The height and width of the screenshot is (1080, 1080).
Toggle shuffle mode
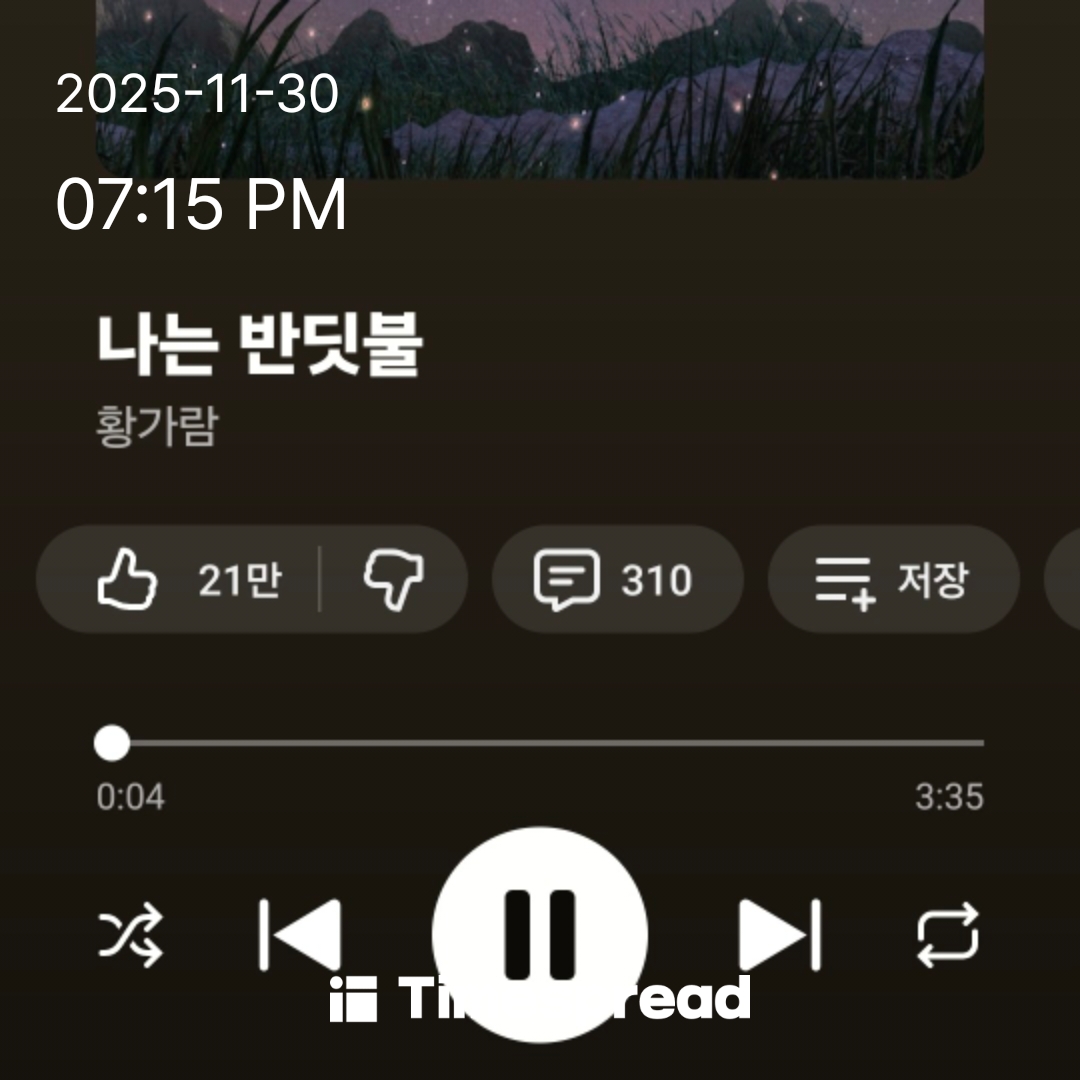tap(130, 936)
